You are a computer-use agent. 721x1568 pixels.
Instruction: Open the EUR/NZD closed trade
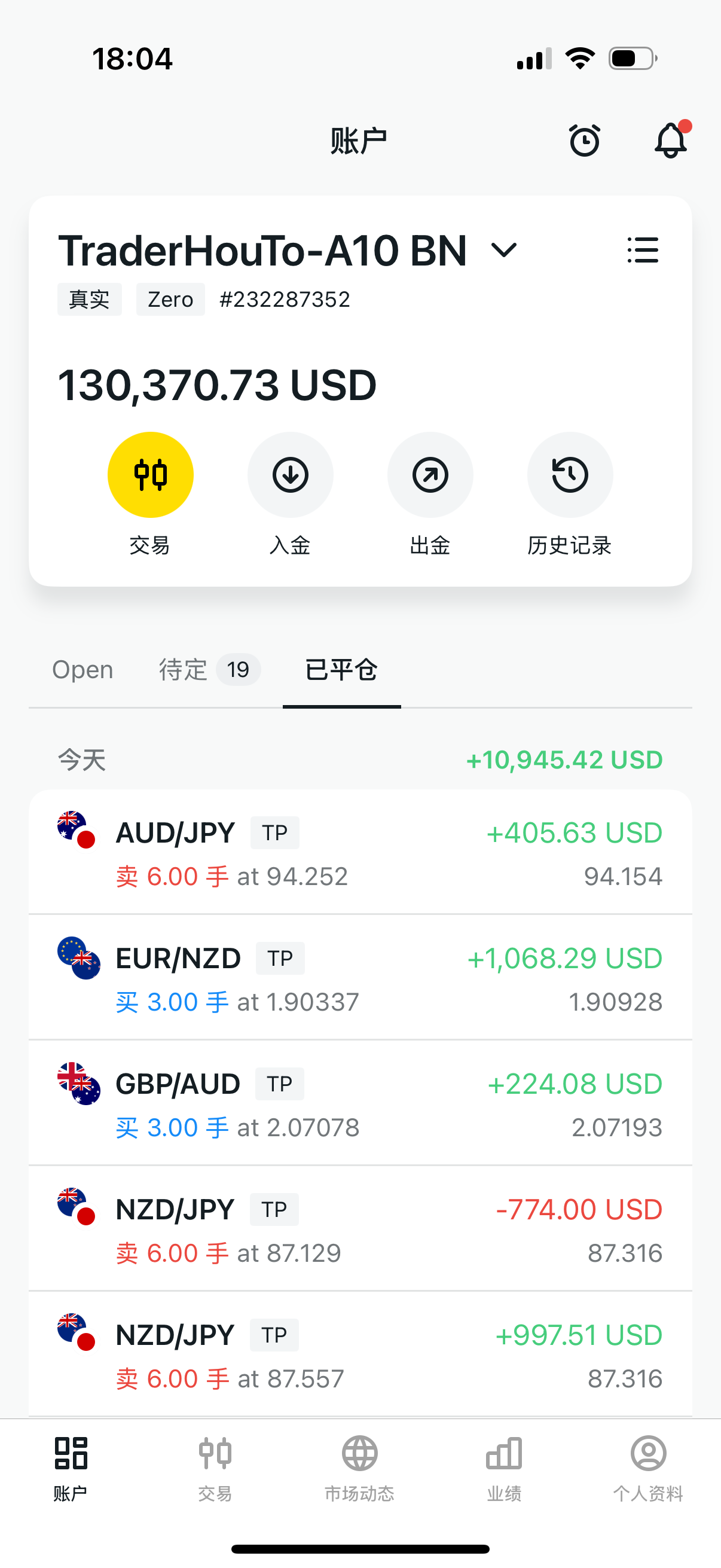point(360,978)
